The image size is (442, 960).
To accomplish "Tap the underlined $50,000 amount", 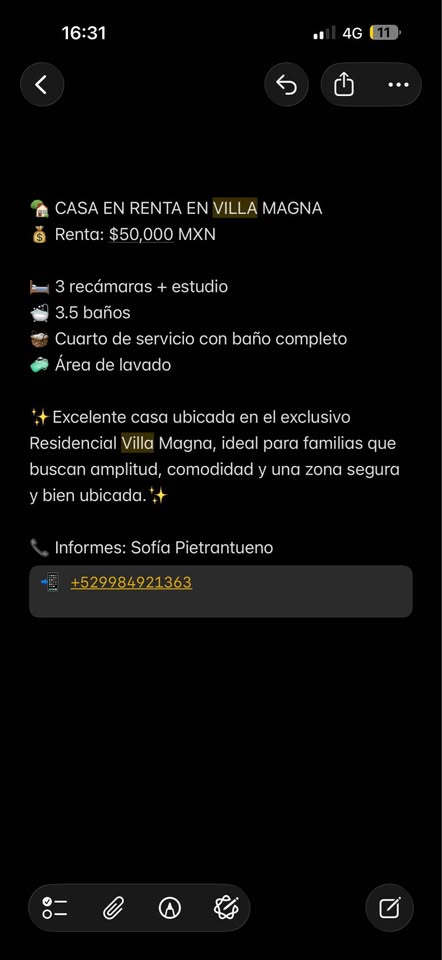I will click(141, 234).
